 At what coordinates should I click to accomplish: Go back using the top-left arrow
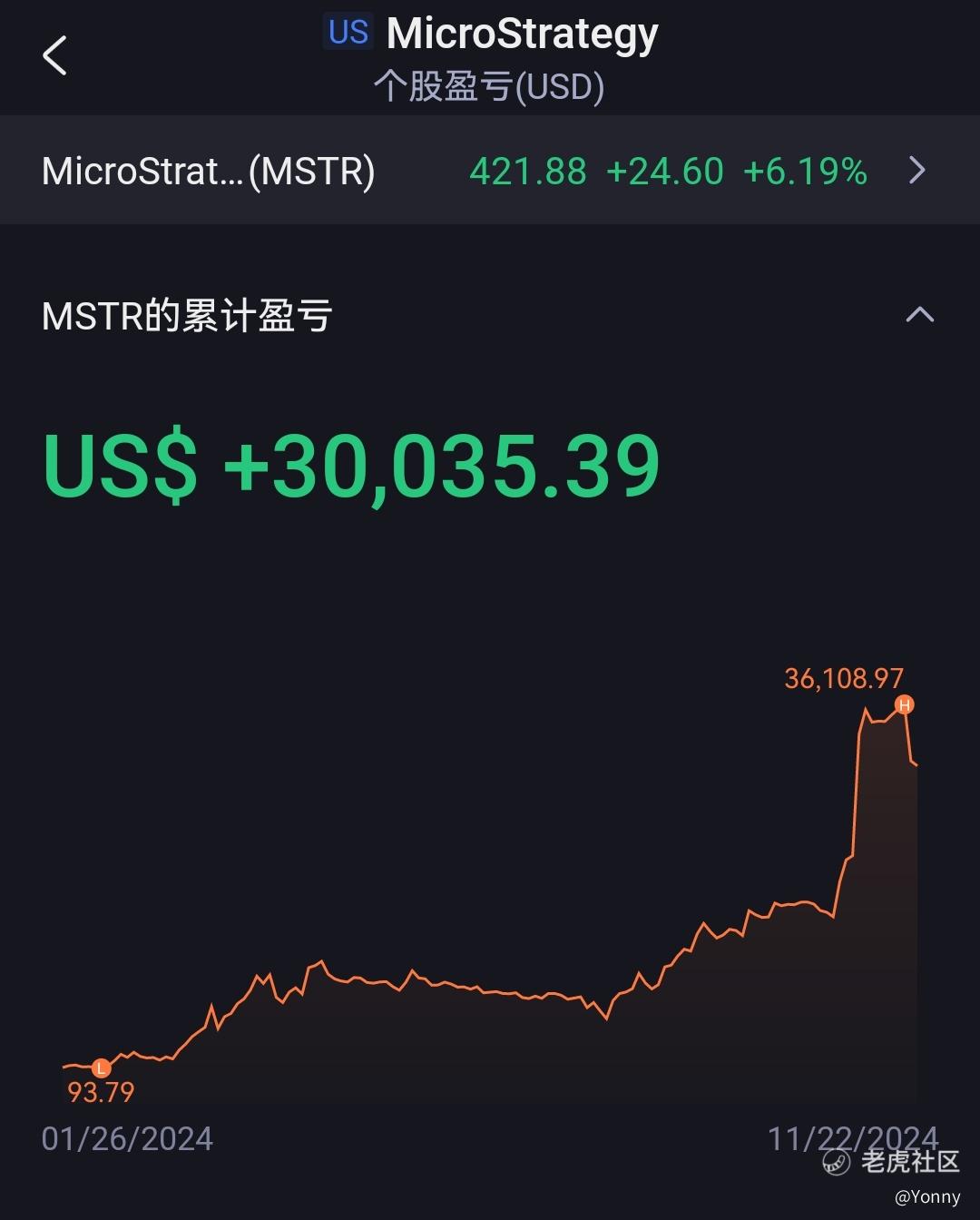(x=54, y=55)
